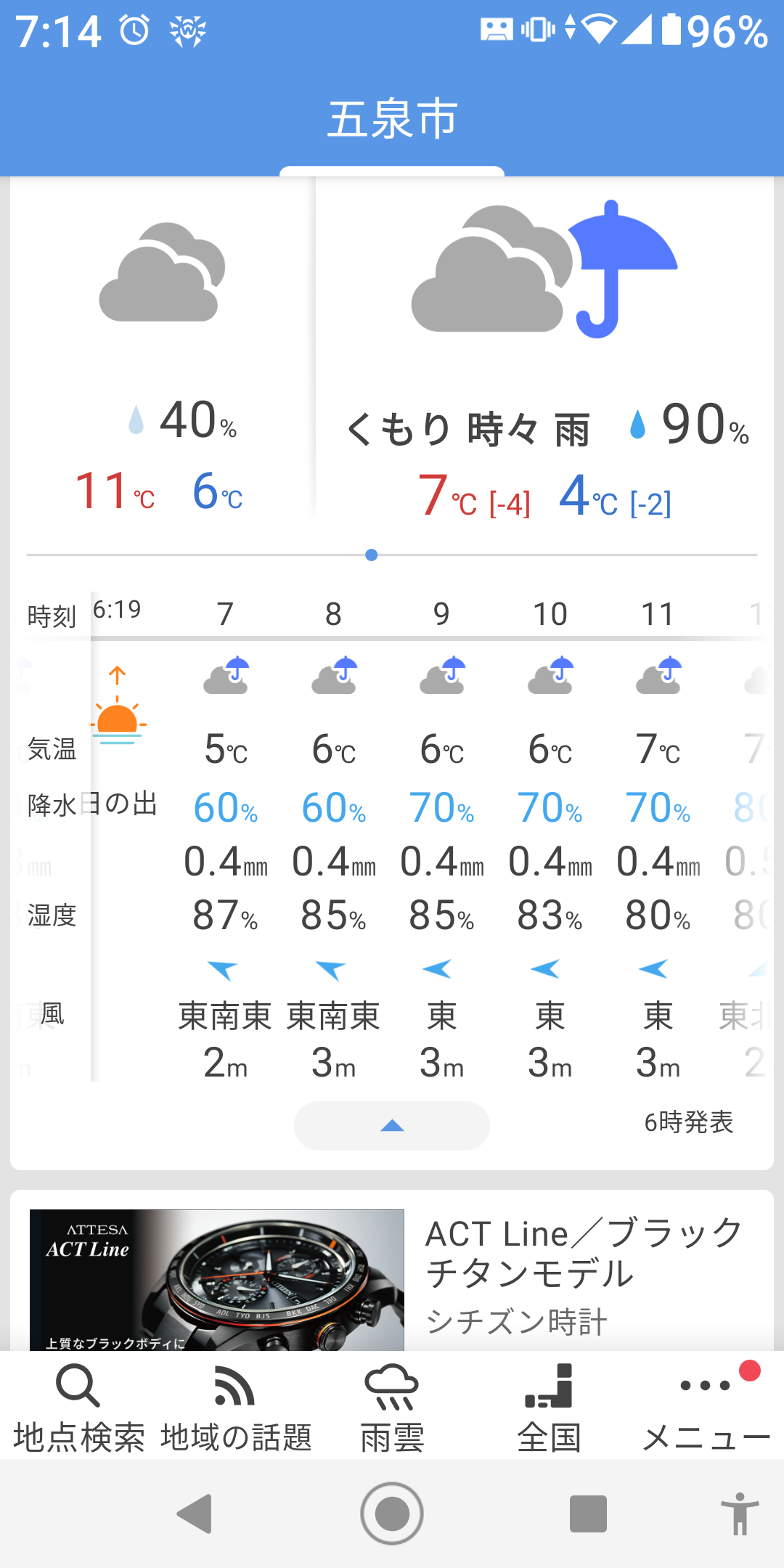The height and width of the screenshot is (1568, 784).
Task: Collapse the hourly forecast with the up arrow
Action: (x=392, y=1125)
